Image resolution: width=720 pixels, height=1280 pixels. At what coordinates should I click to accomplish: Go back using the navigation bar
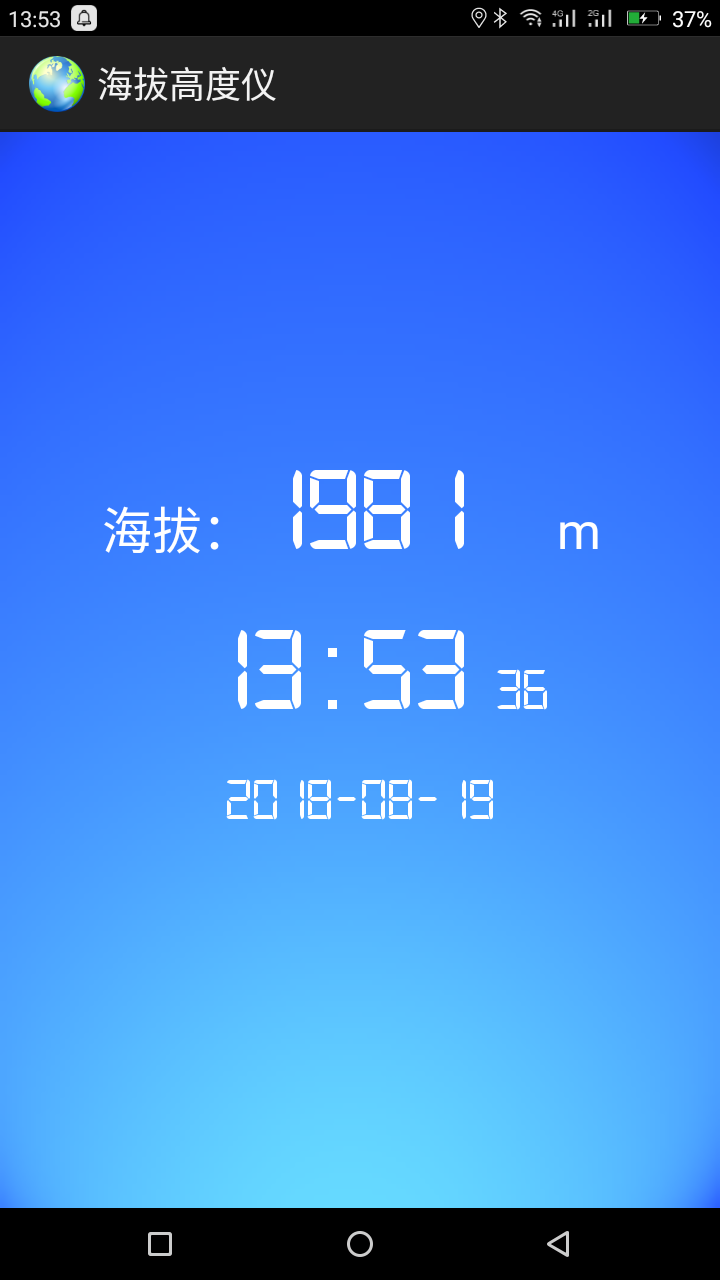[558, 1244]
